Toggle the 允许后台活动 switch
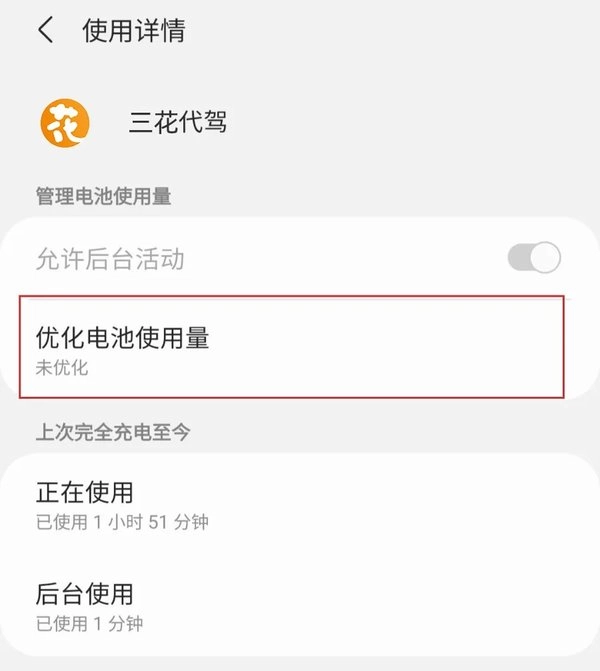This screenshot has height=671, width=600. coord(534,259)
